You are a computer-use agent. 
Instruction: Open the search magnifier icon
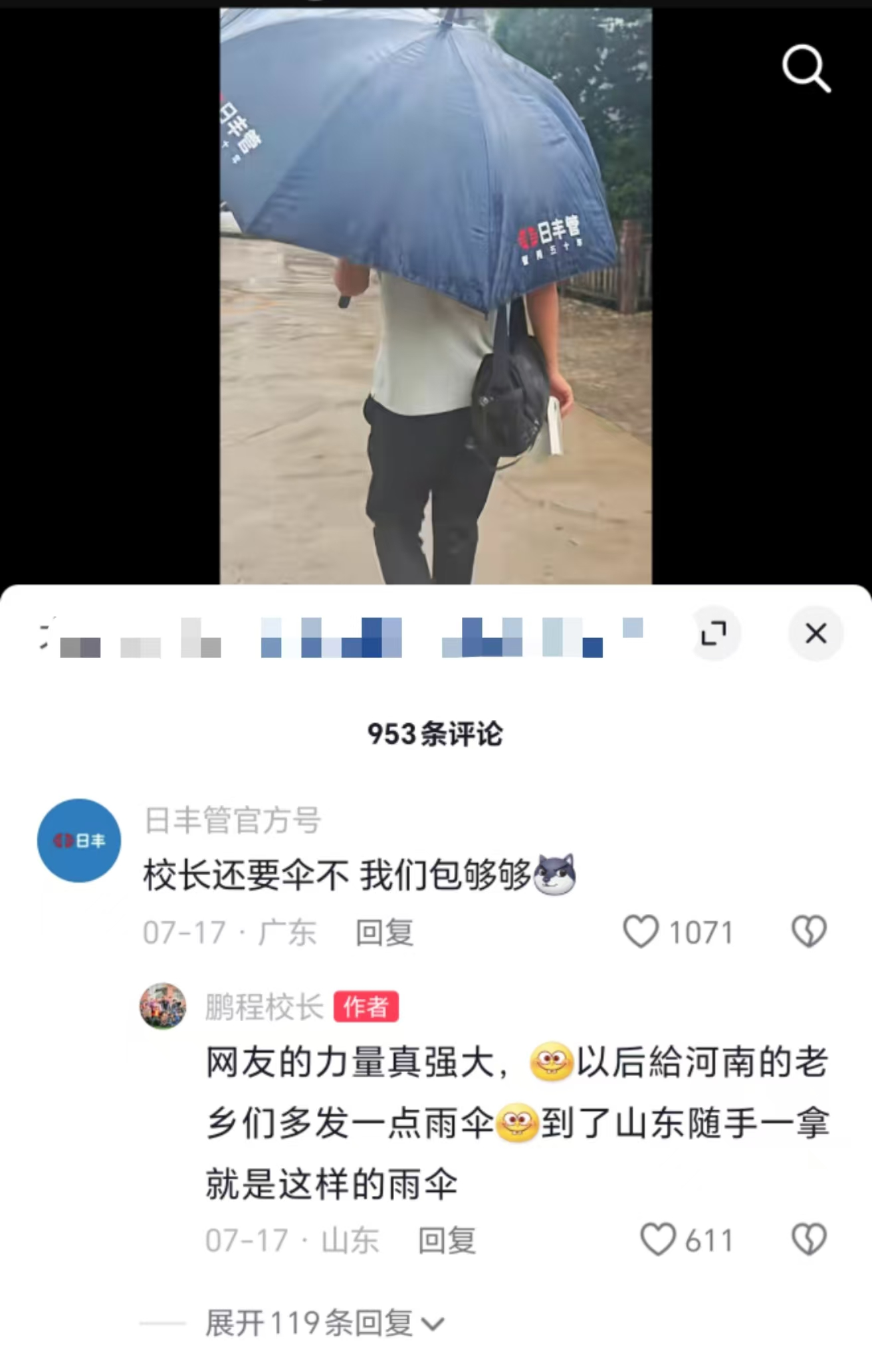806,68
